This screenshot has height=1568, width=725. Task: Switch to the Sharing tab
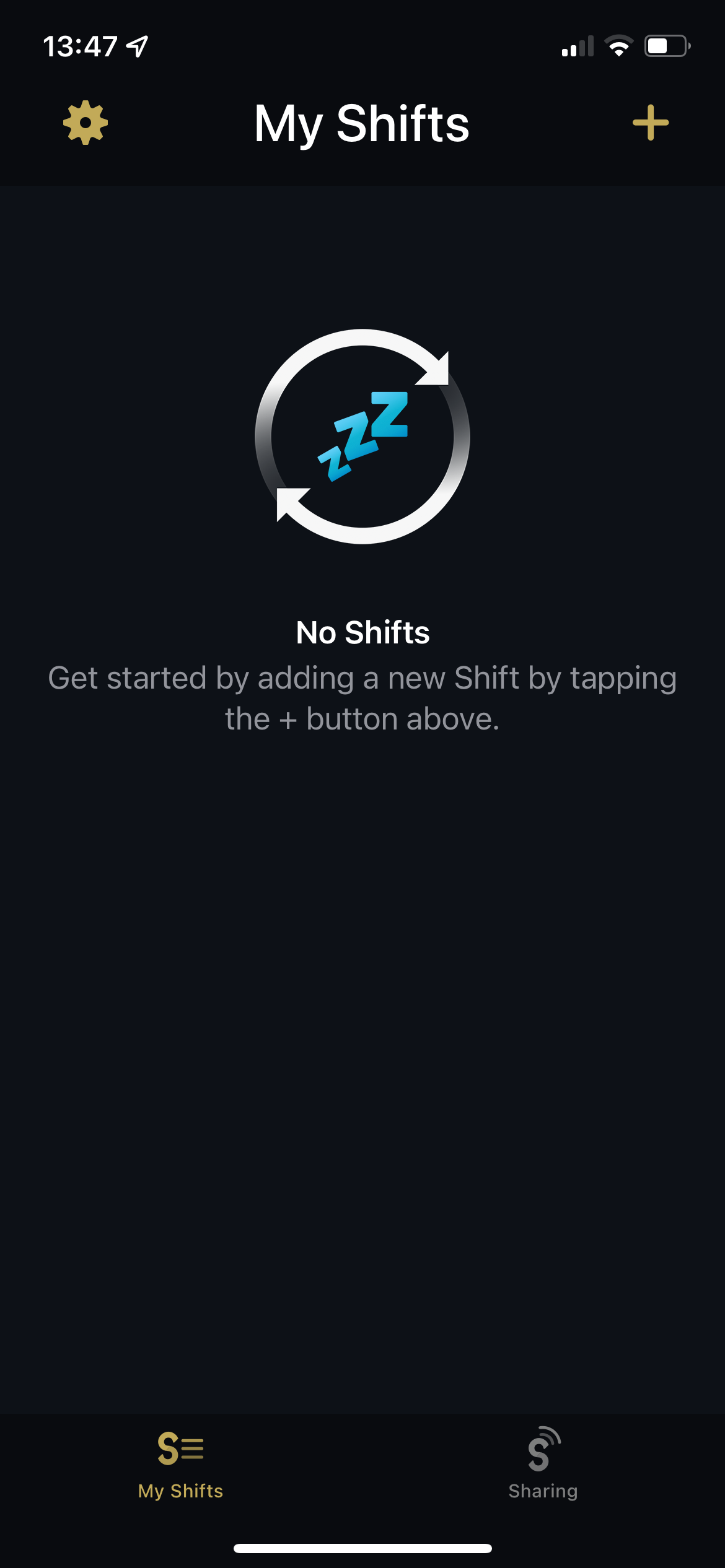543,1464
